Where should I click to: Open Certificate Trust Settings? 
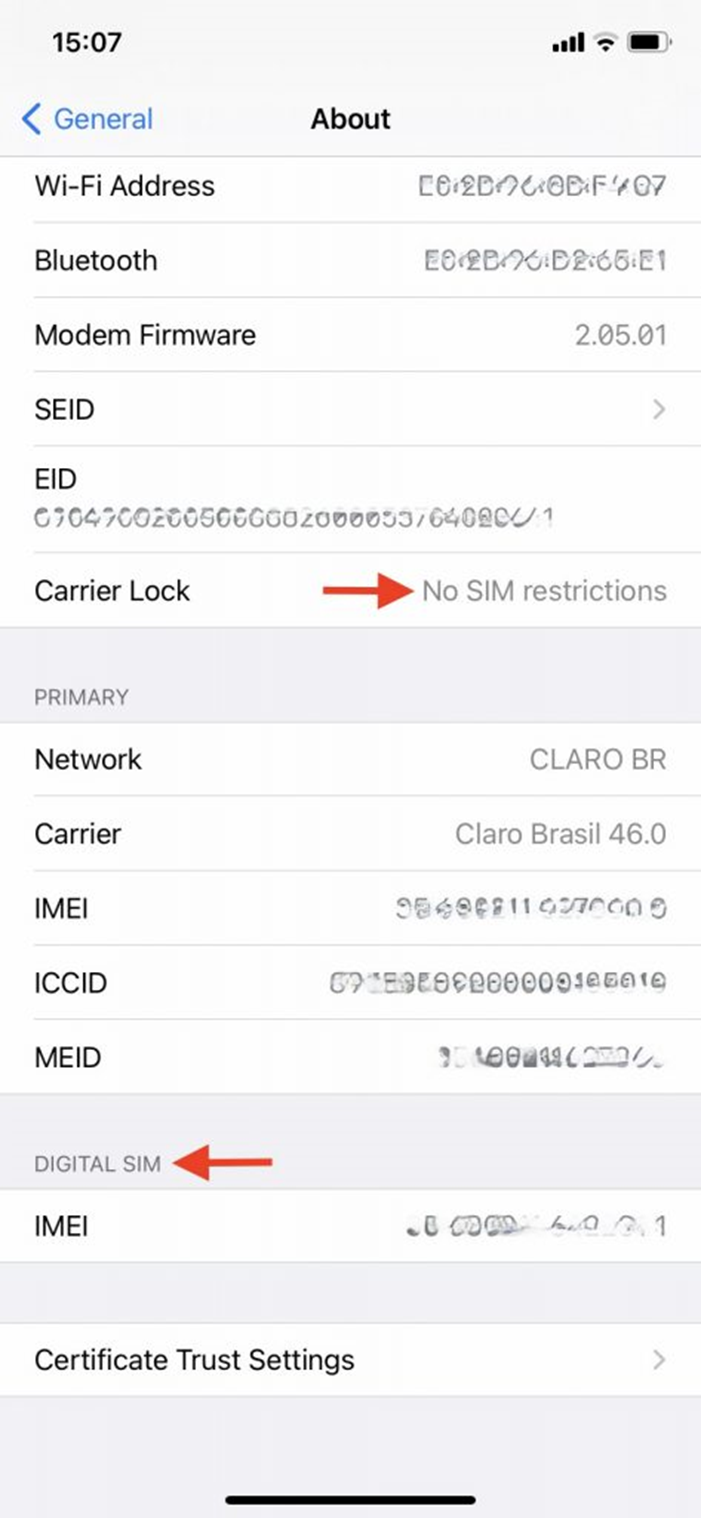pos(350,1360)
